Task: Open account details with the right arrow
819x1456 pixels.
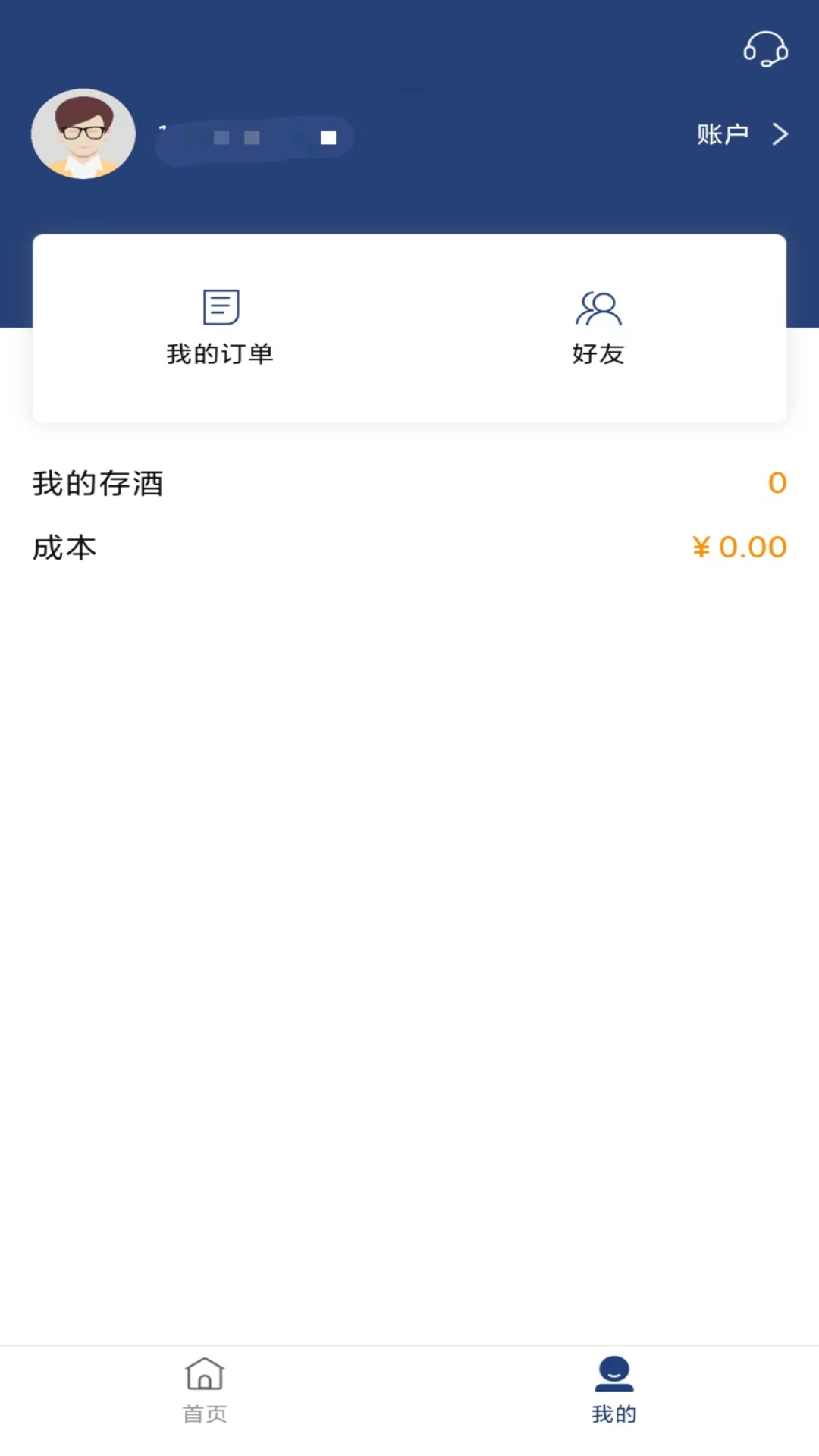Action: tap(780, 134)
